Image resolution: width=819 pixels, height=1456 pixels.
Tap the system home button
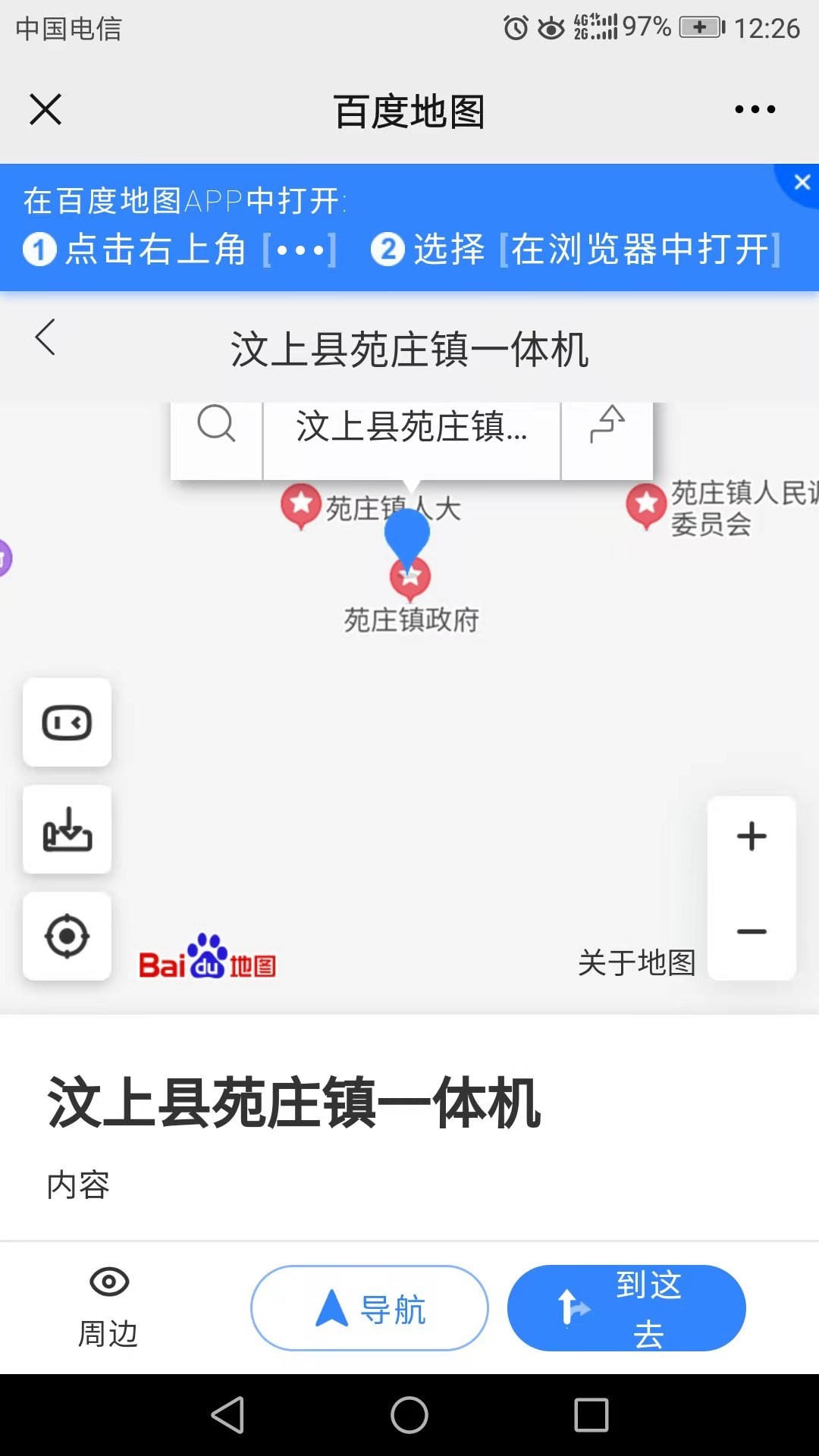pyautogui.click(x=409, y=1415)
